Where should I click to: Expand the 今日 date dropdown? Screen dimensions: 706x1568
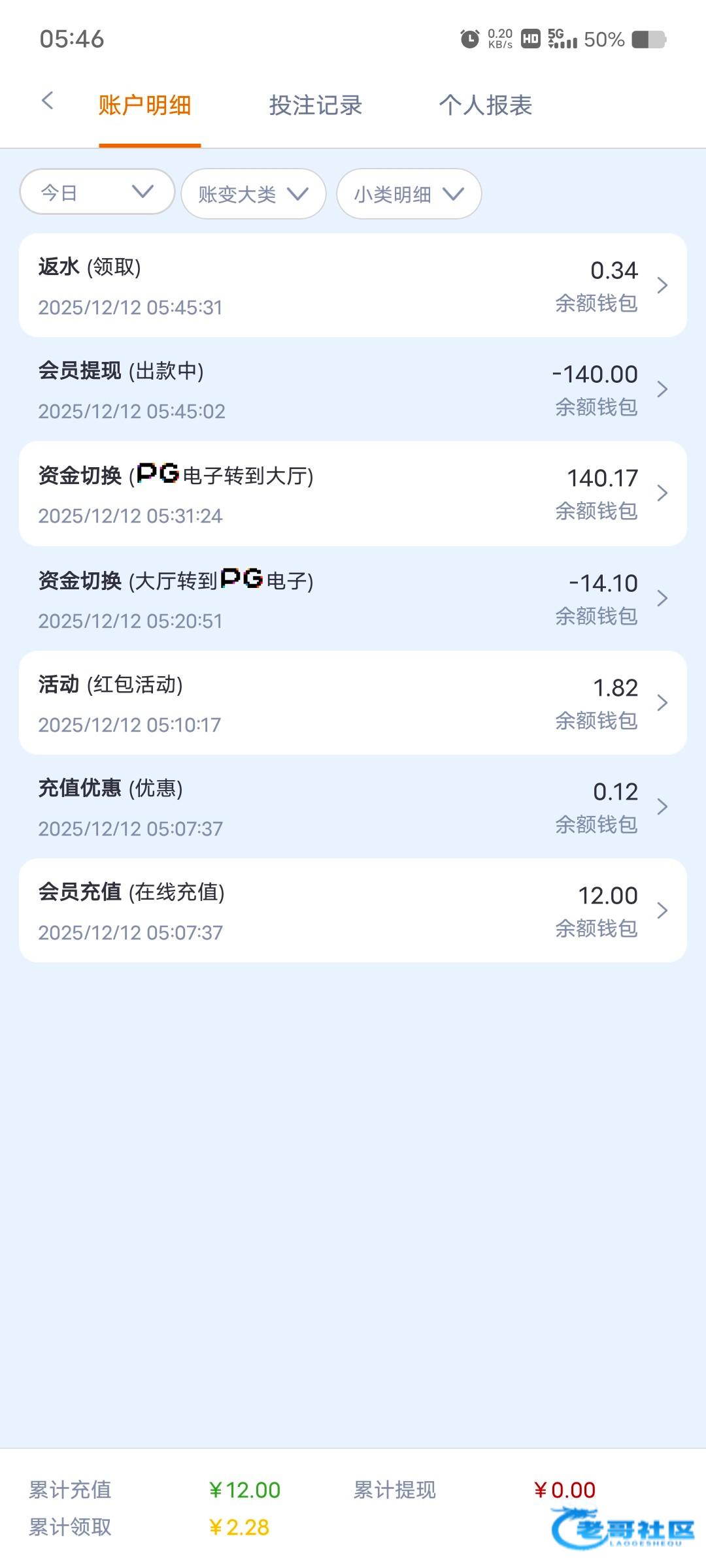[x=97, y=192]
